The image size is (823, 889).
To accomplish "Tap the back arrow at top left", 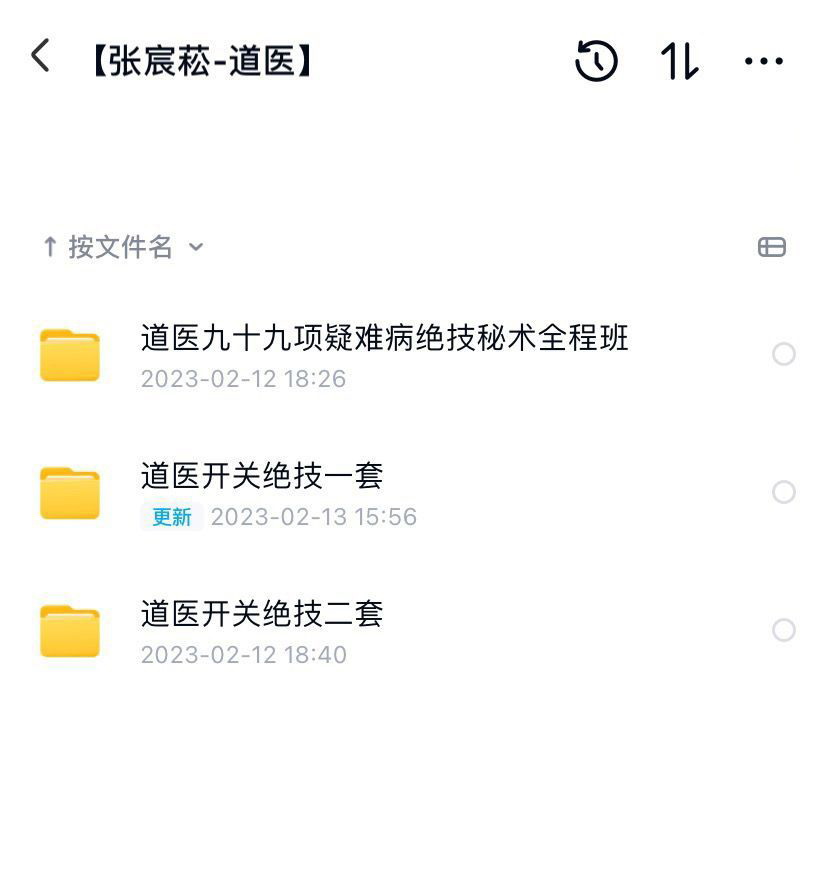I will point(40,57).
